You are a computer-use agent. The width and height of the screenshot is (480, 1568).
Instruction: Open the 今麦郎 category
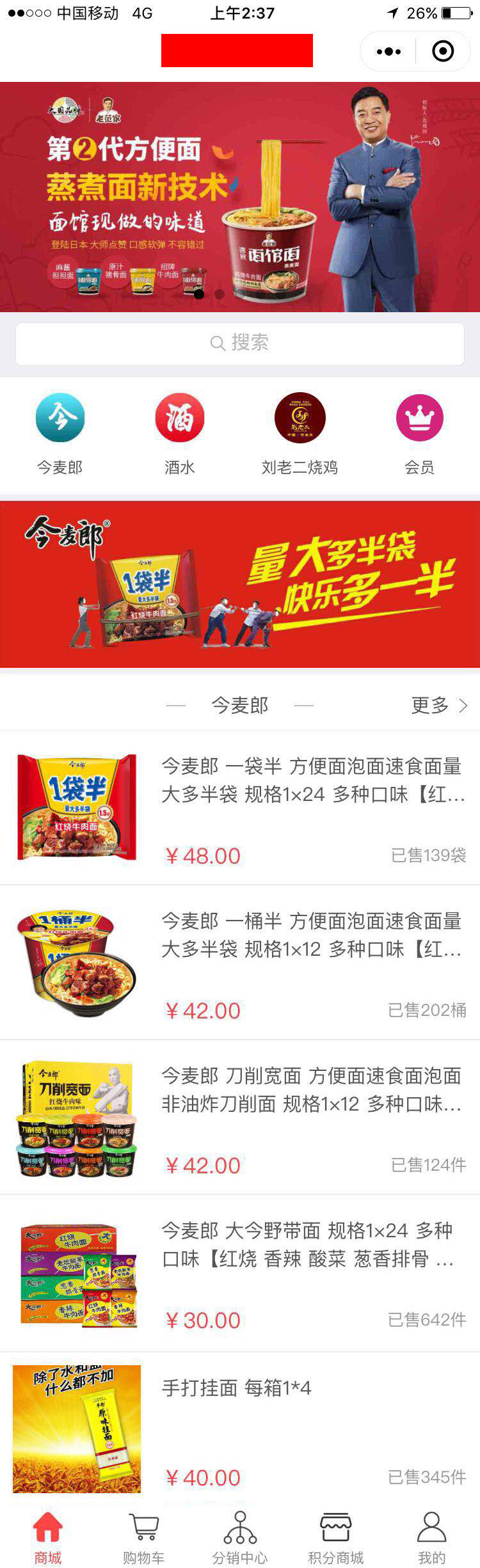[60, 433]
